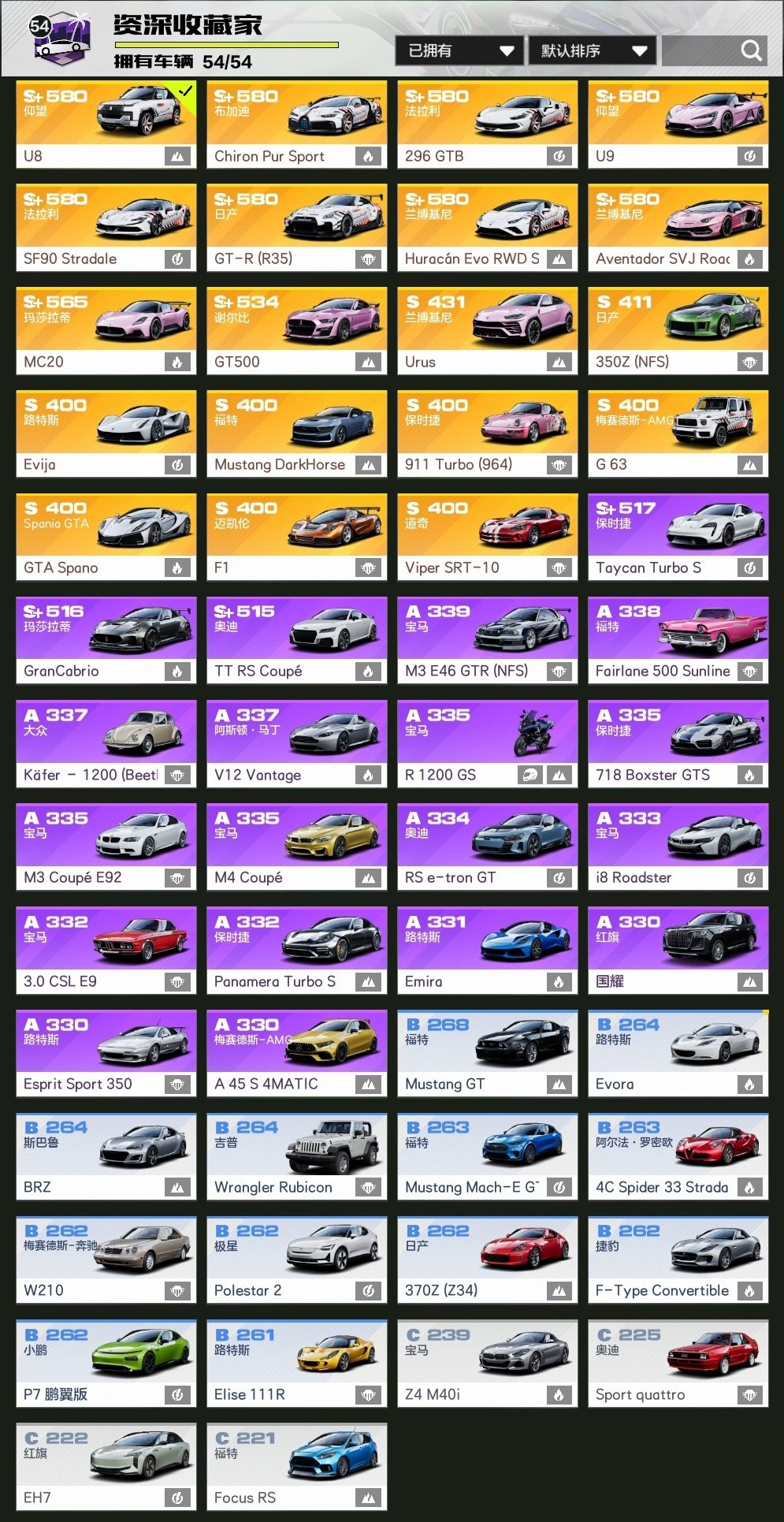The height and width of the screenshot is (1522, 784).
Task: Tap the search magnifier icon
Action: tap(751, 51)
